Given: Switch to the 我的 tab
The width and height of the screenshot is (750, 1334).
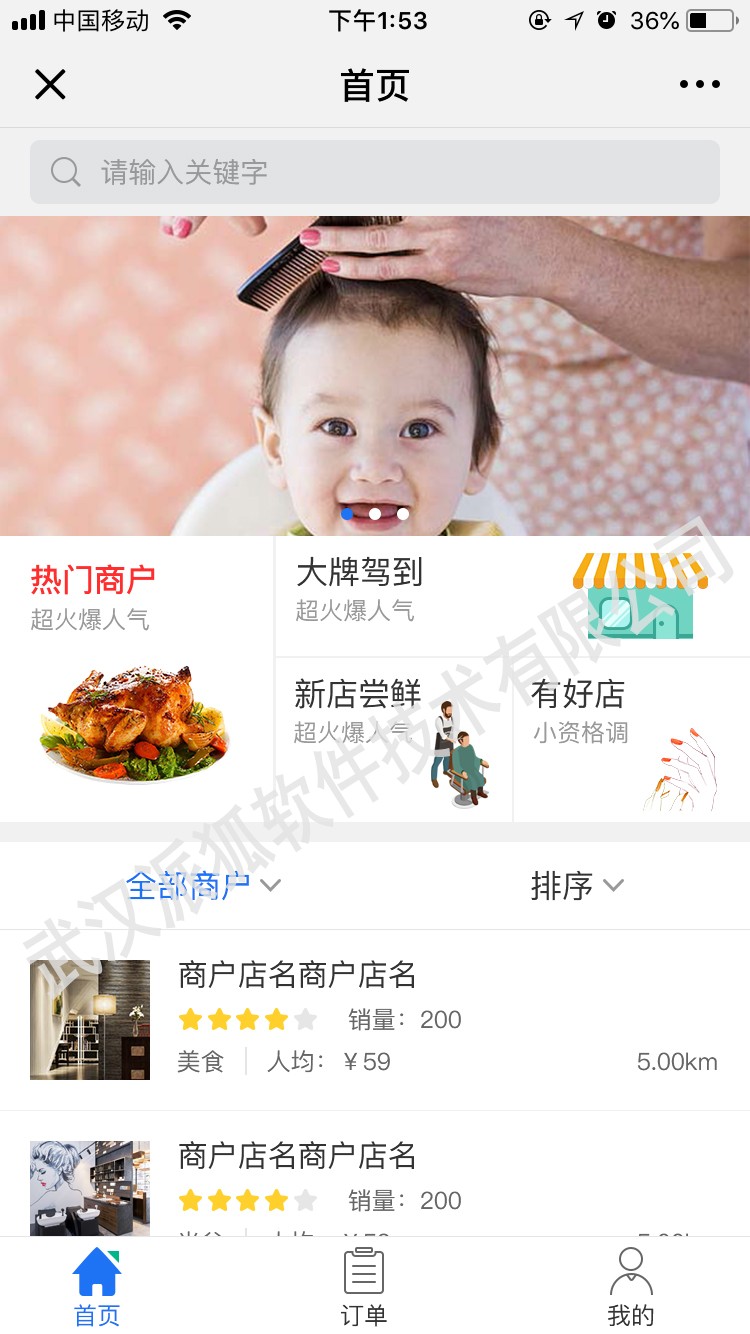Looking at the screenshot, I should click(x=630, y=1287).
